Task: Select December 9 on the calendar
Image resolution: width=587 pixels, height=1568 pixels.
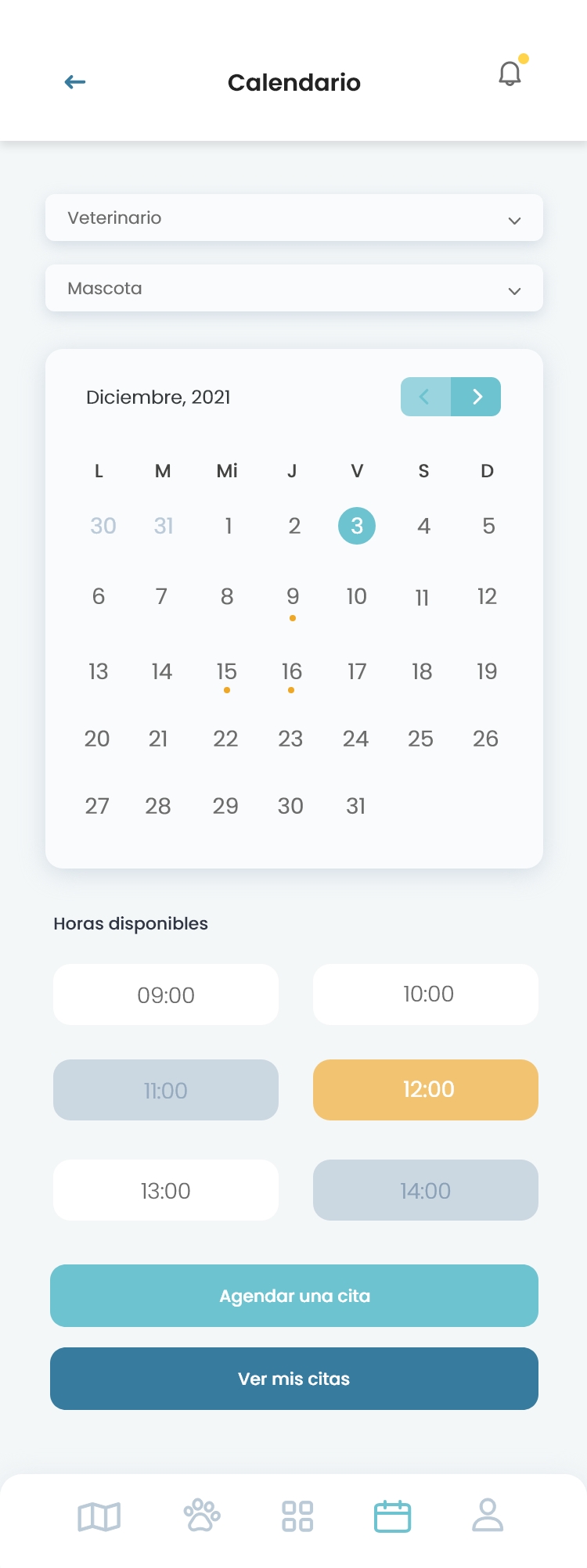Action: point(293,597)
